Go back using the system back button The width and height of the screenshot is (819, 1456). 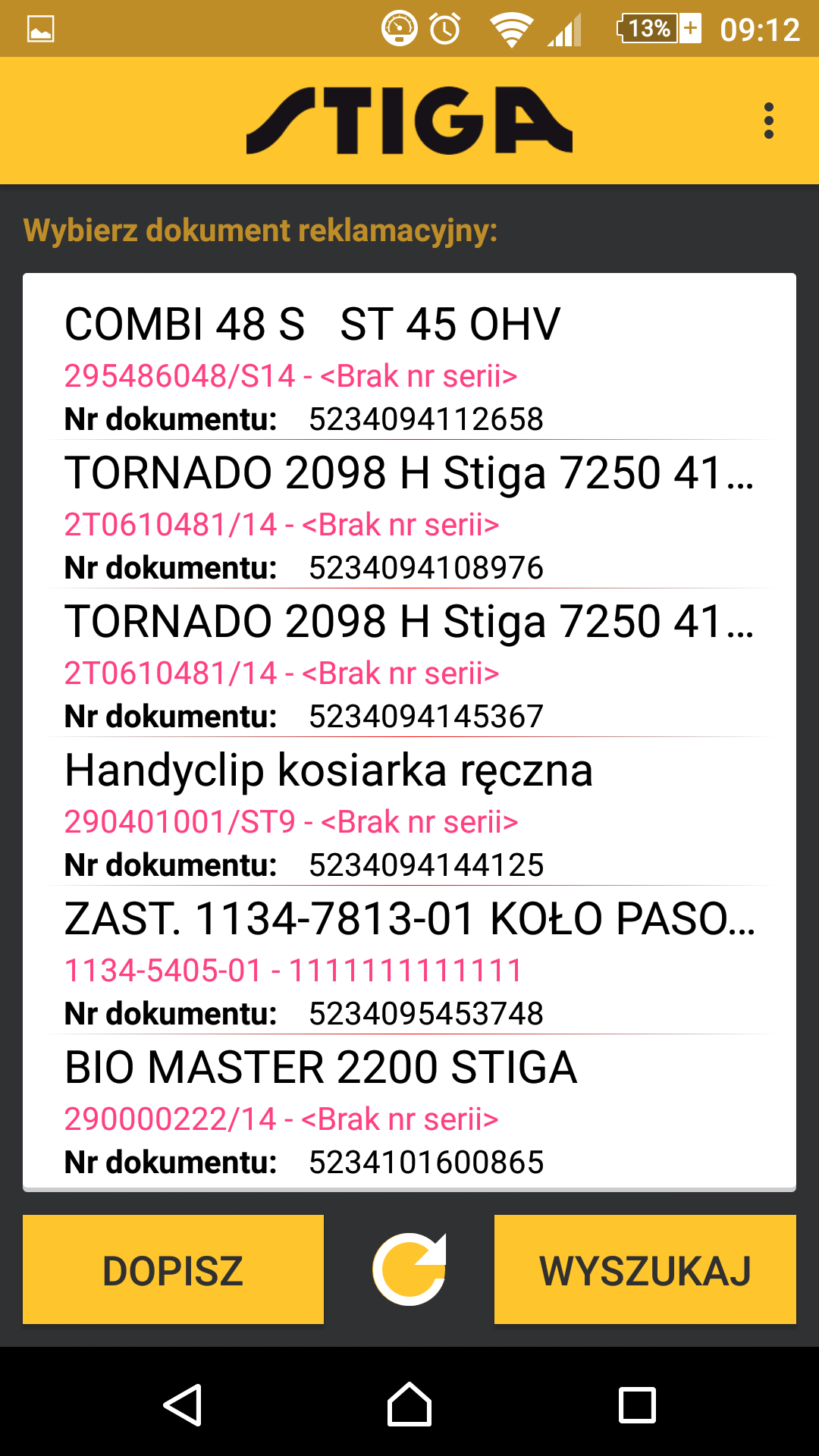pos(182,1405)
